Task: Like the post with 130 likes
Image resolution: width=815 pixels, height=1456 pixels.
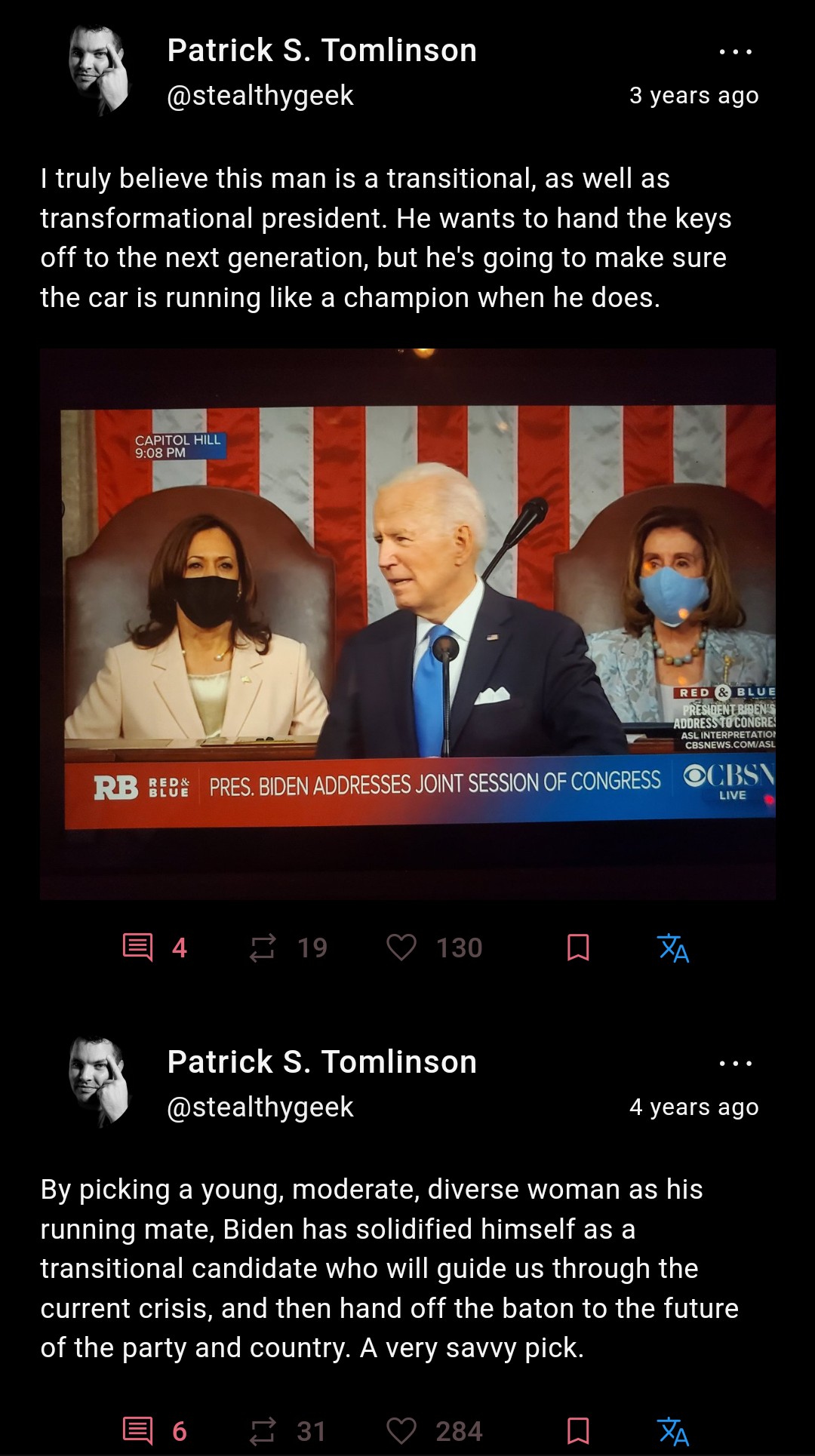Action: 434,948
